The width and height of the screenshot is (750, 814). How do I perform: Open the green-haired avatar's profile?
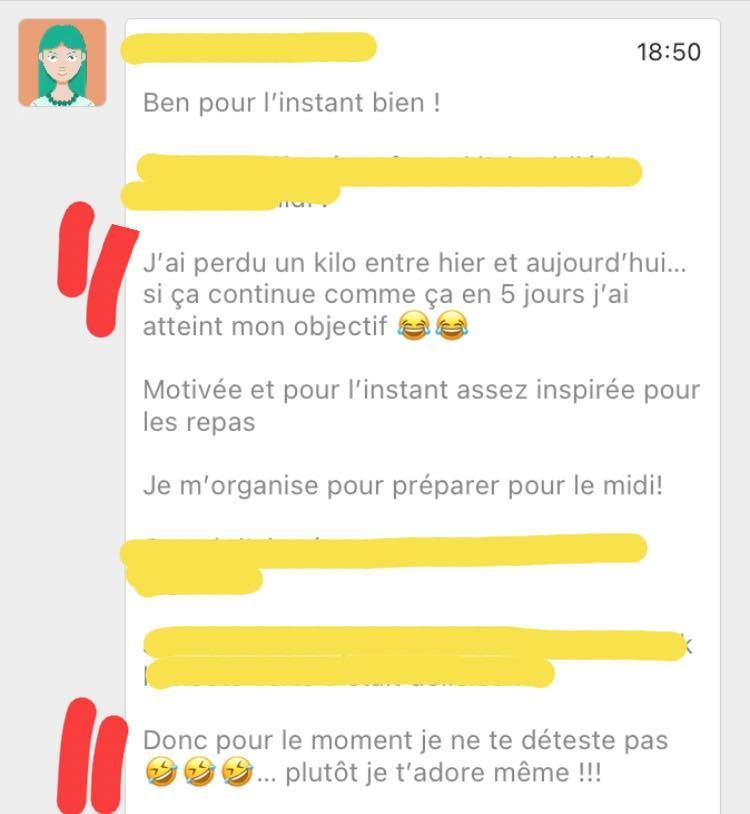coord(62,63)
